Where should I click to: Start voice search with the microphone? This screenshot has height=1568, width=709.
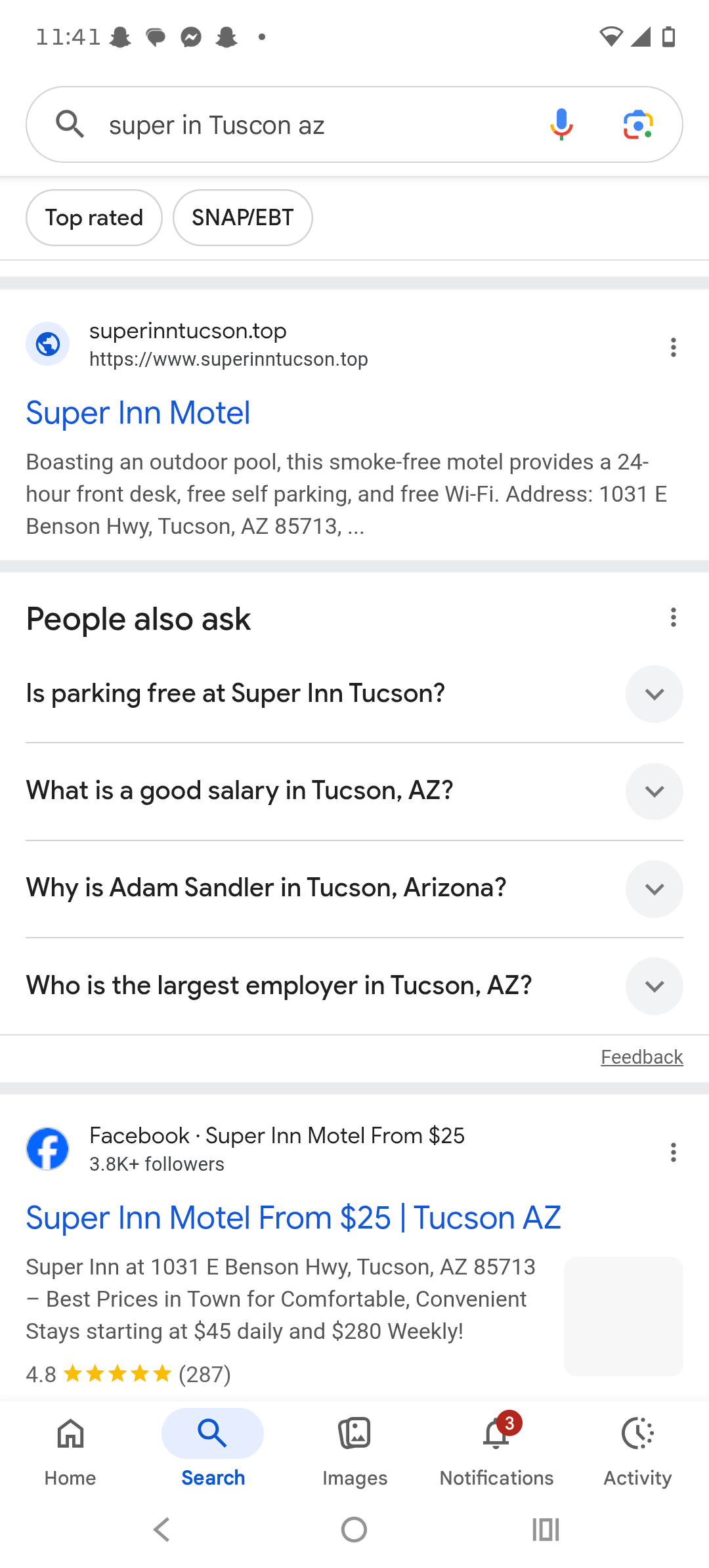561,124
